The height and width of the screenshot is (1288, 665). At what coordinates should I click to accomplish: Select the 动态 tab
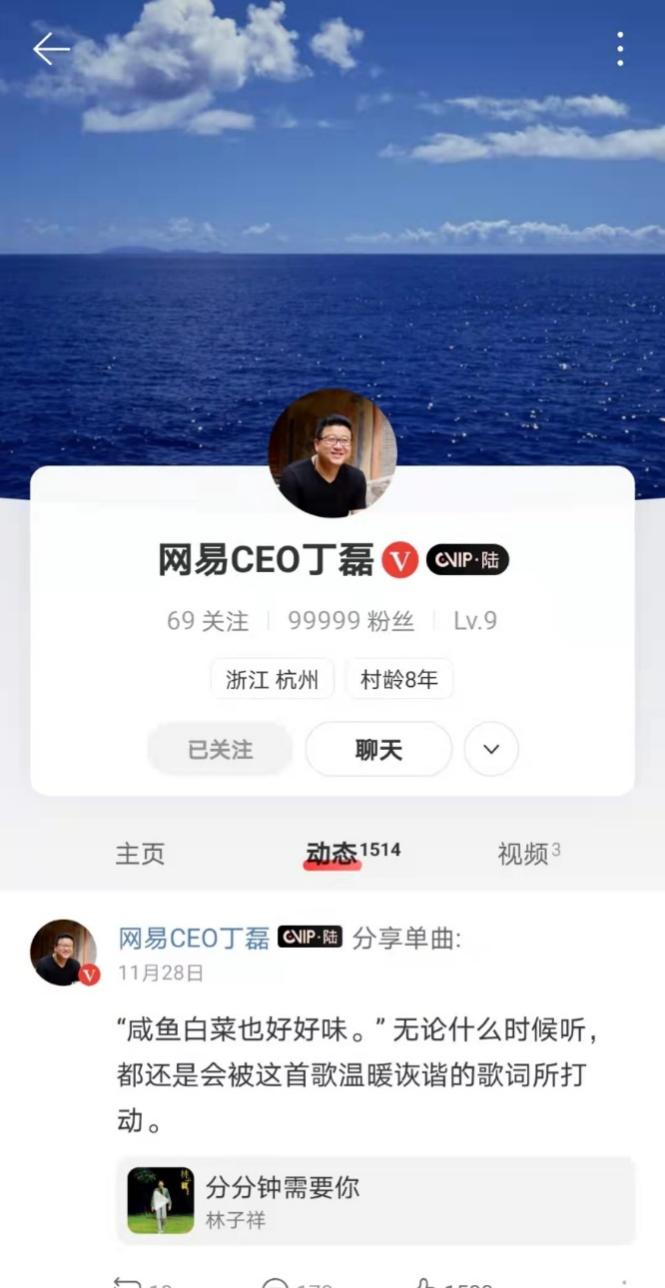pos(333,854)
